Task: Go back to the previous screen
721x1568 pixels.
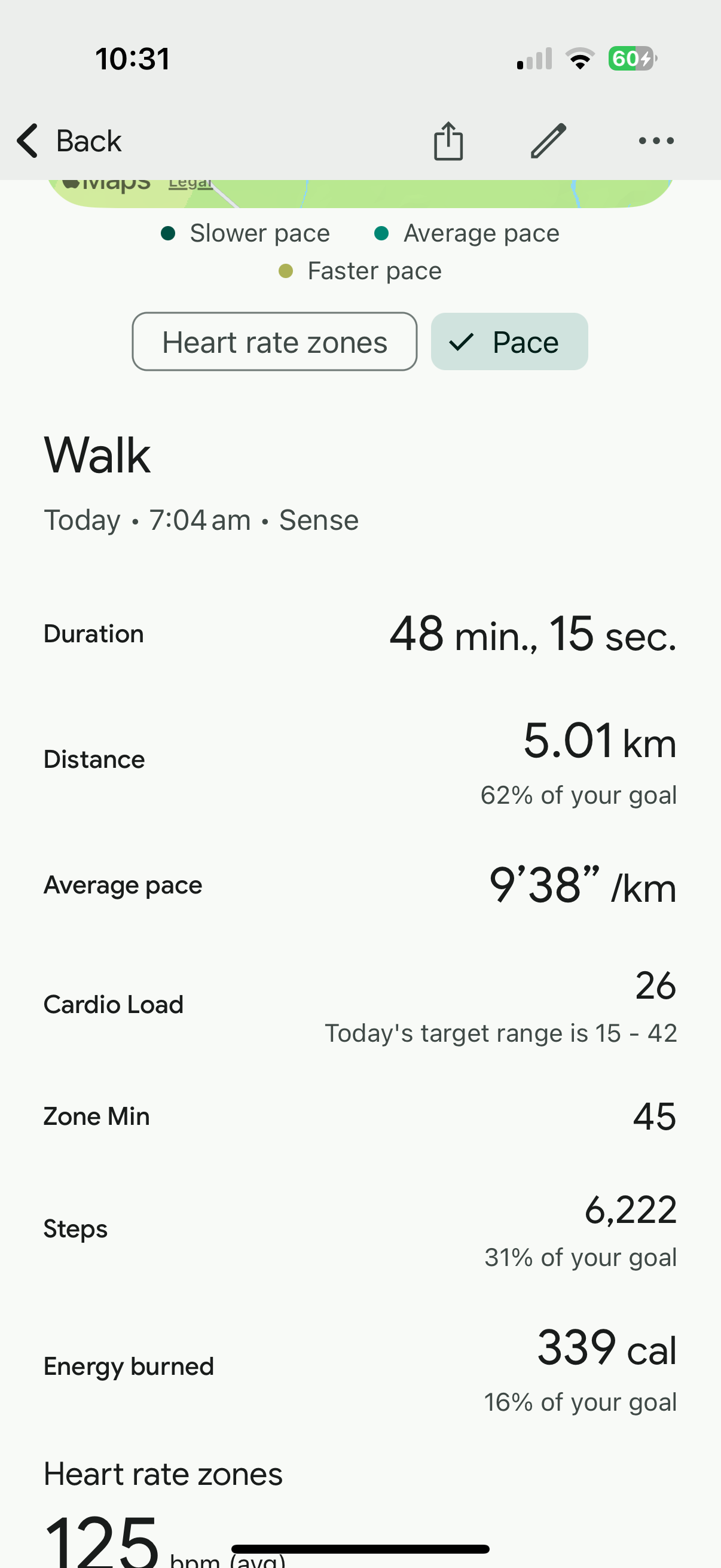Action: click(68, 141)
